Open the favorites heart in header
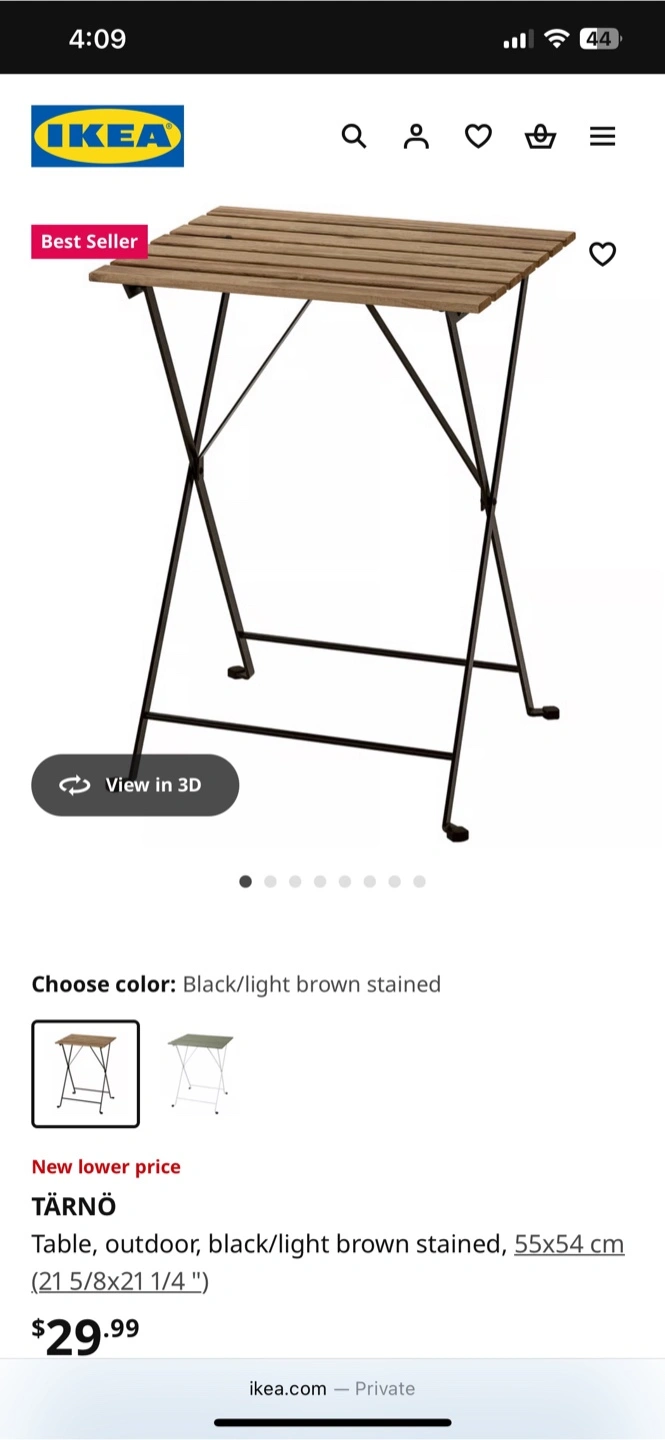 pos(478,136)
